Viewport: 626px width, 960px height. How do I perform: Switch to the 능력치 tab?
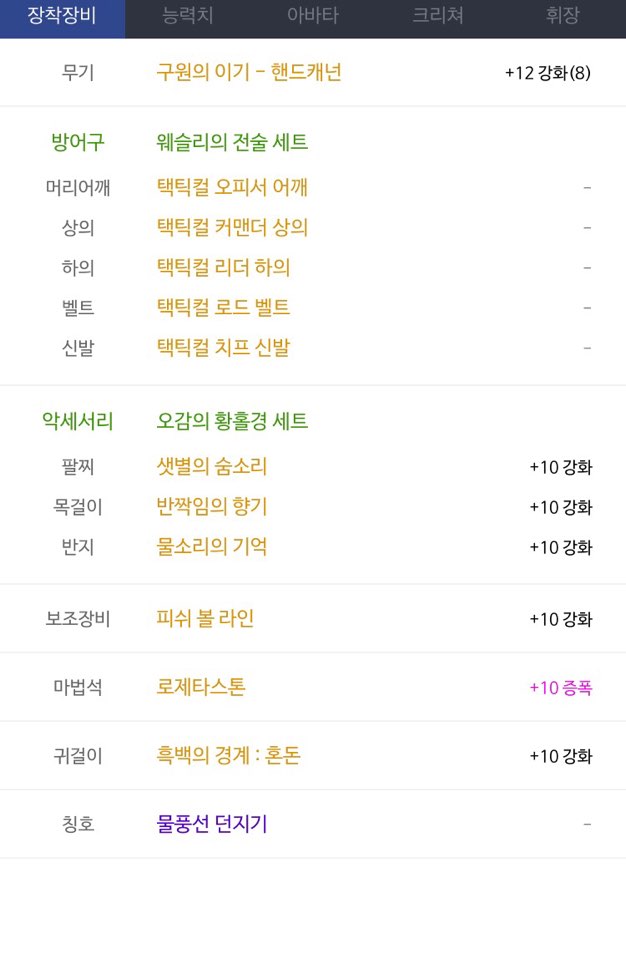pyautogui.click(x=187, y=16)
